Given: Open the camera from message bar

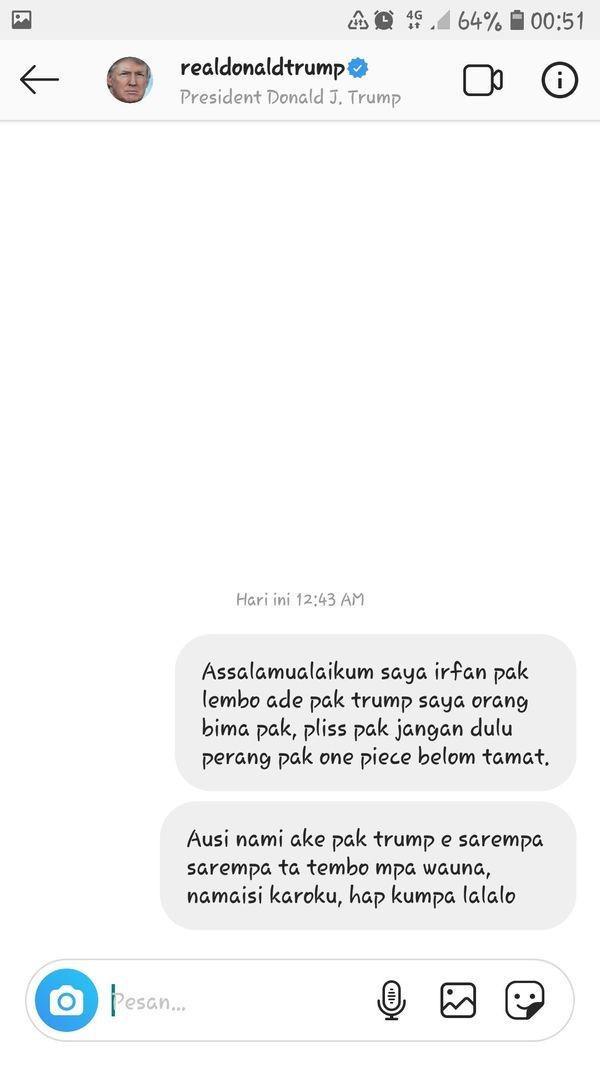Looking at the screenshot, I should point(66,1000).
